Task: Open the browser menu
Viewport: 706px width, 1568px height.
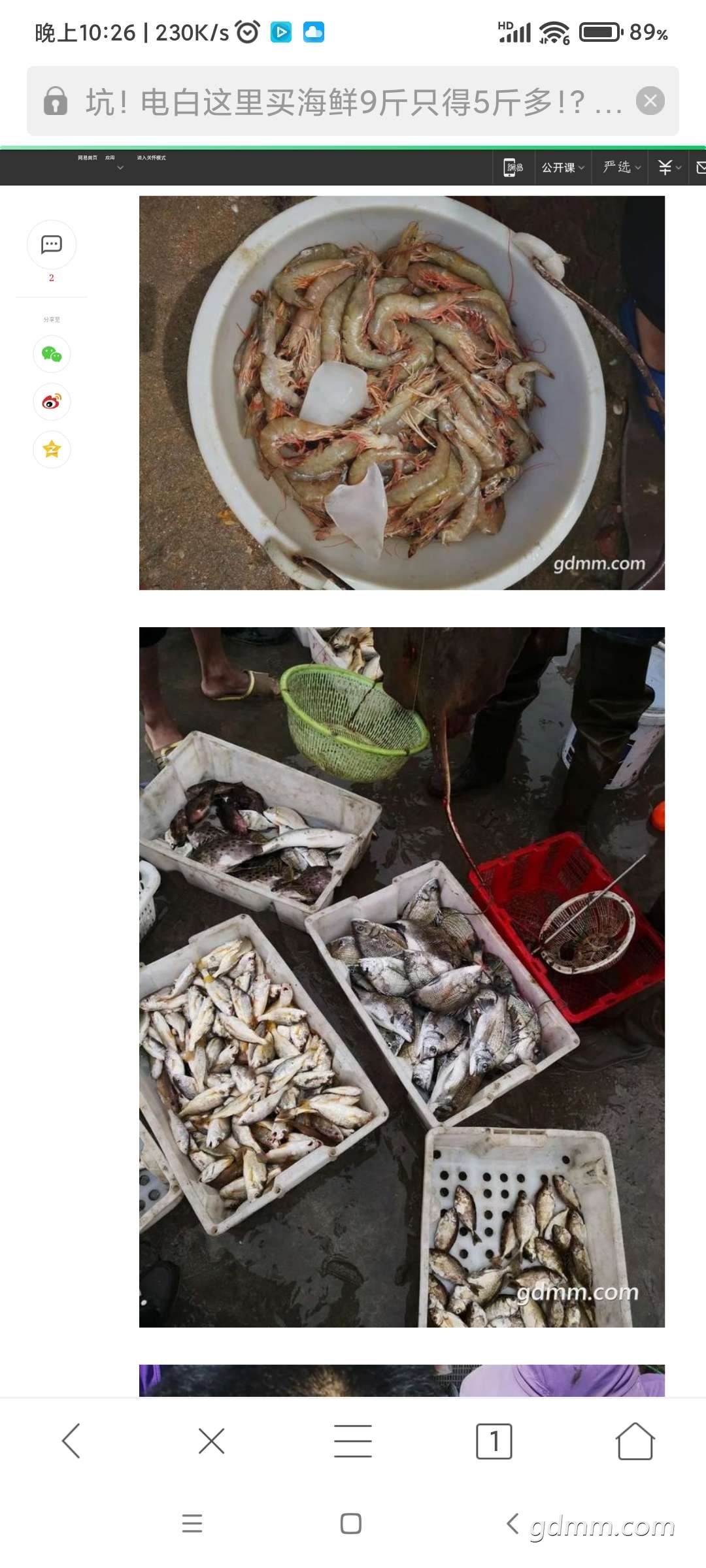Action: (353, 1441)
